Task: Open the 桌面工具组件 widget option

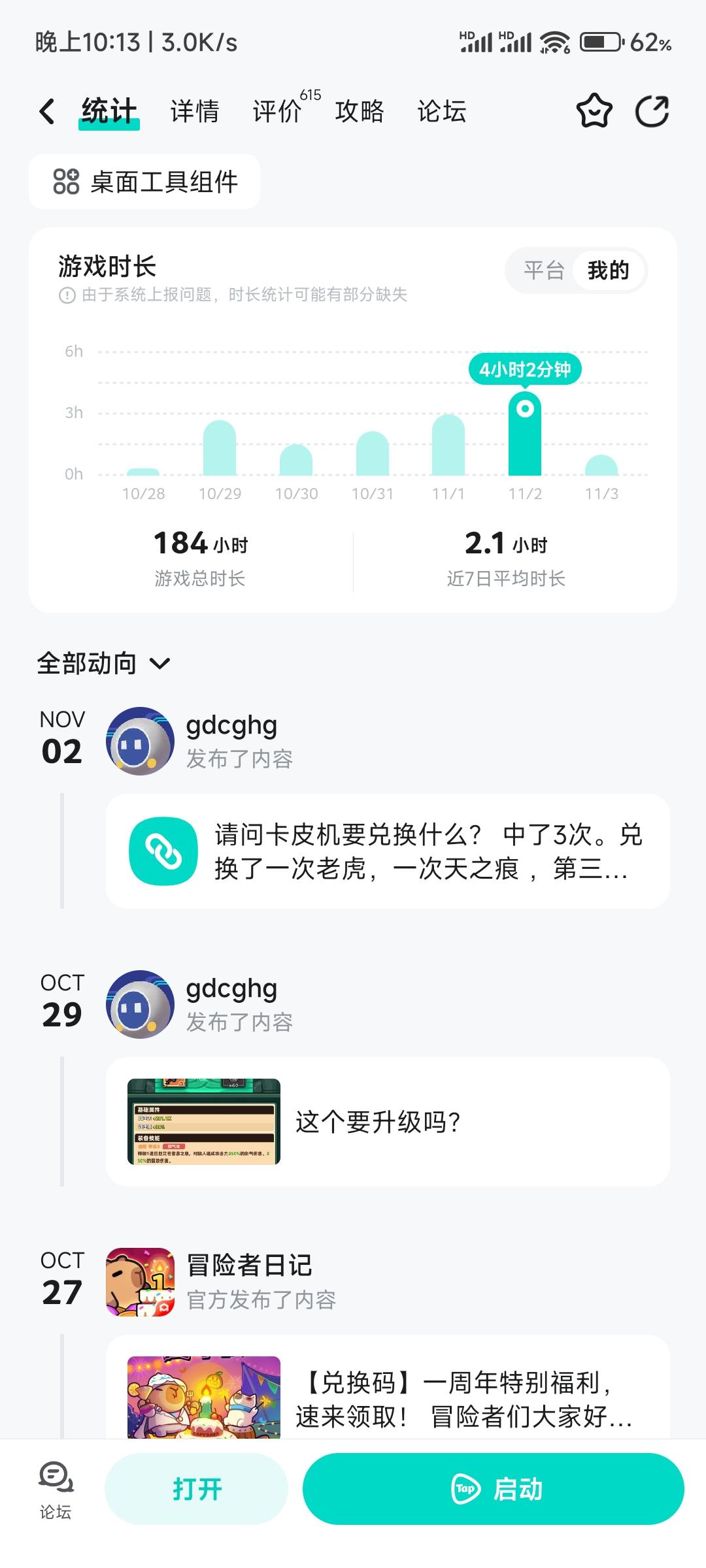Action: (x=145, y=182)
